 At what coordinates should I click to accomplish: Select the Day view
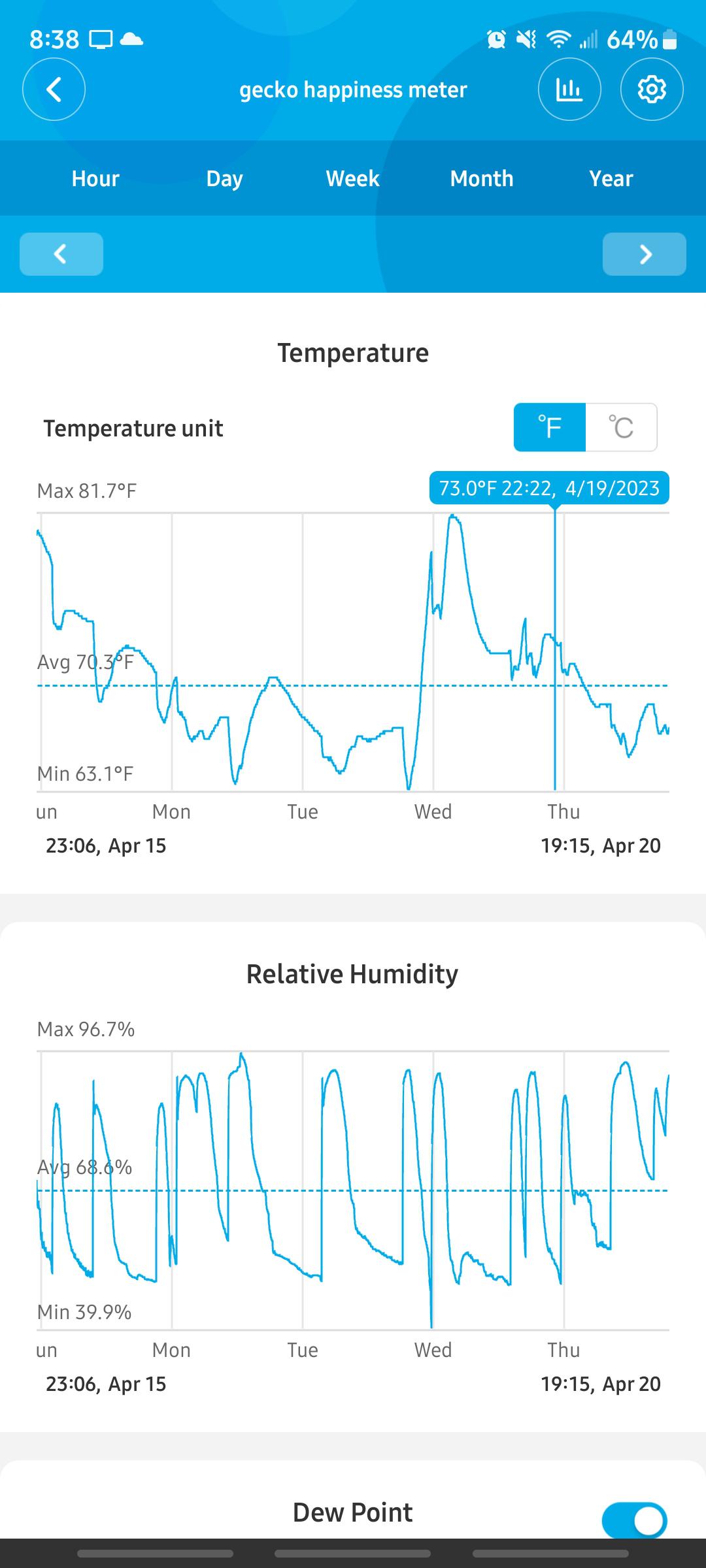(224, 178)
